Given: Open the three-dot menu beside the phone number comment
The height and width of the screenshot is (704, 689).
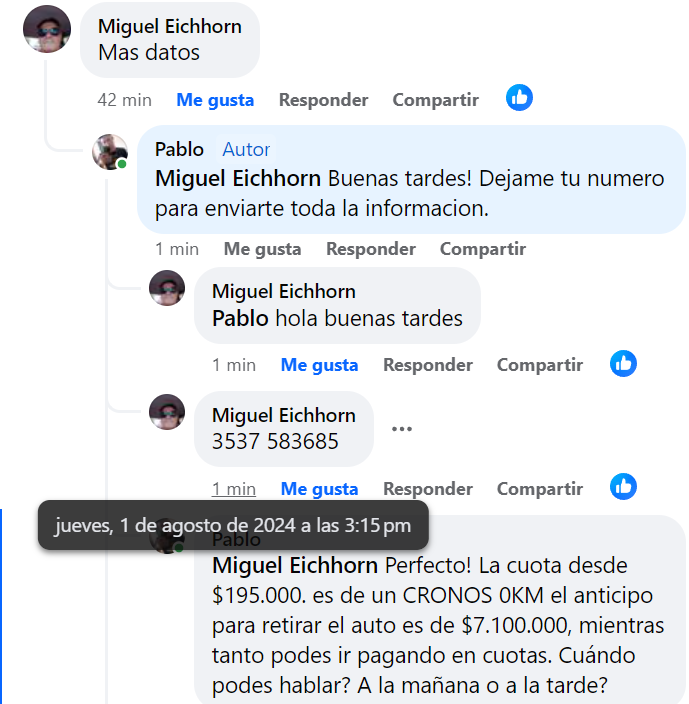Looking at the screenshot, I should click(402, 428).
